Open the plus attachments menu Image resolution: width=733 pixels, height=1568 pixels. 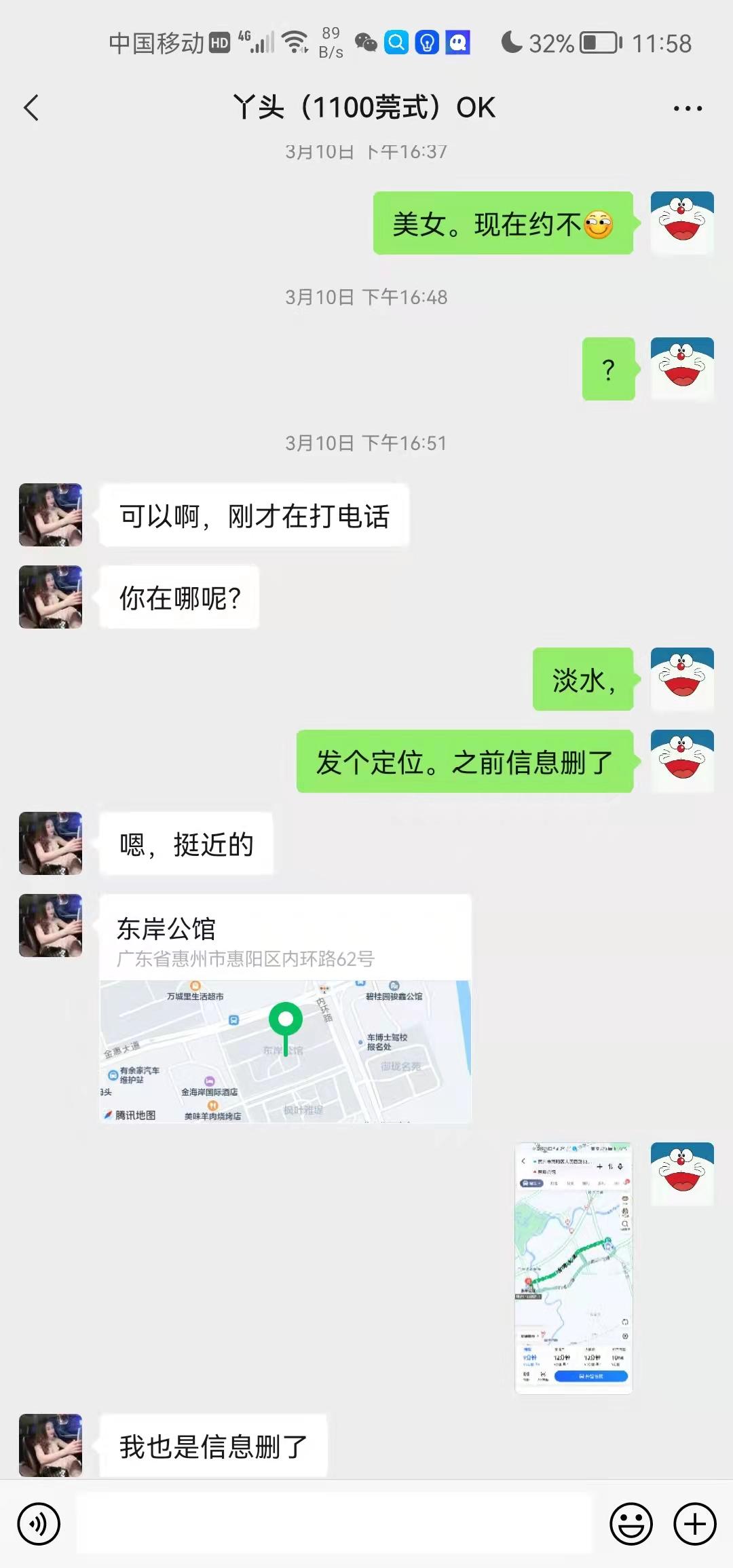694,1524
